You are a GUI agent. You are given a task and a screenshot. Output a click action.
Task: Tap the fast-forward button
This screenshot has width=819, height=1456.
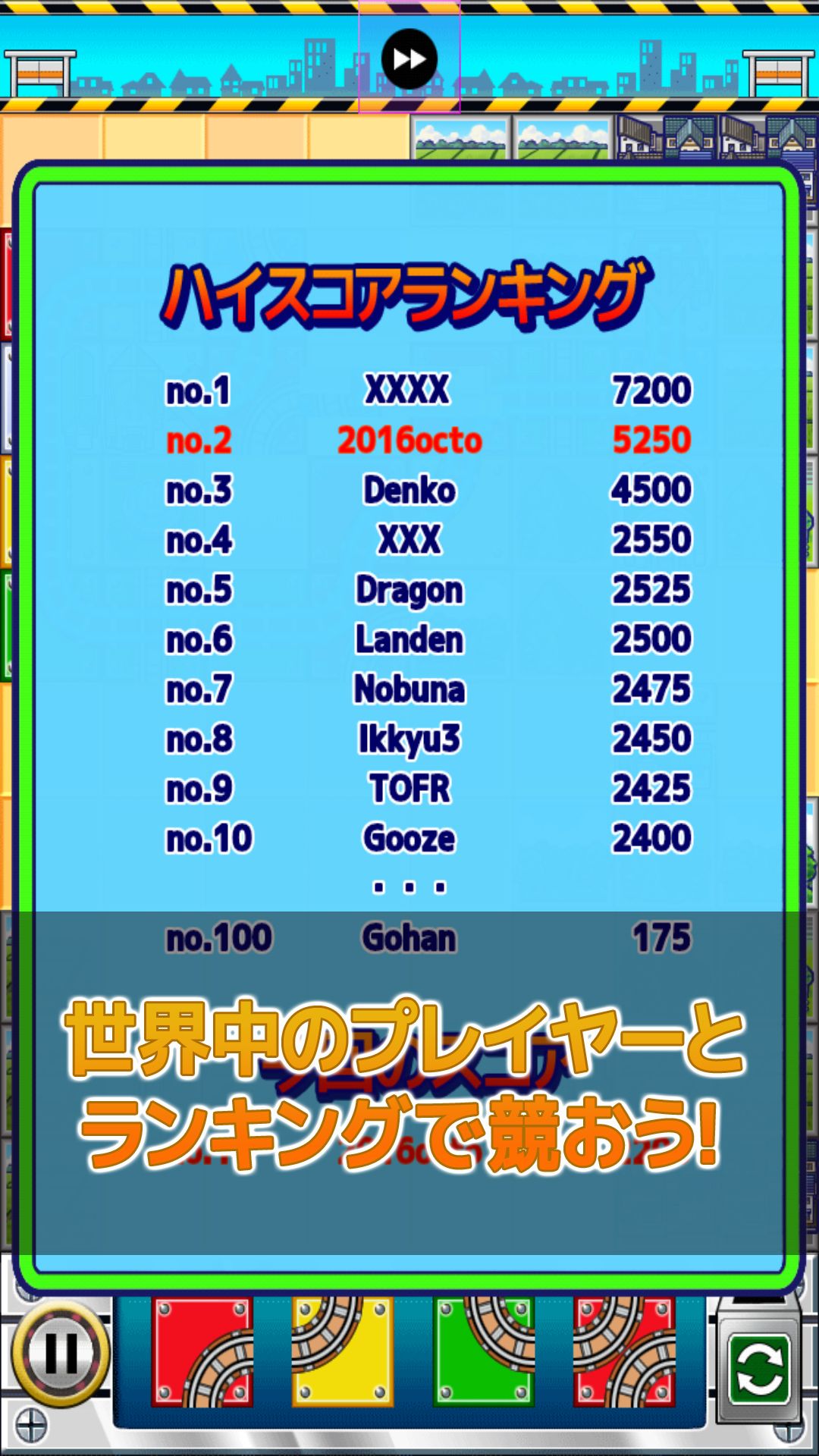pos(409,59)
